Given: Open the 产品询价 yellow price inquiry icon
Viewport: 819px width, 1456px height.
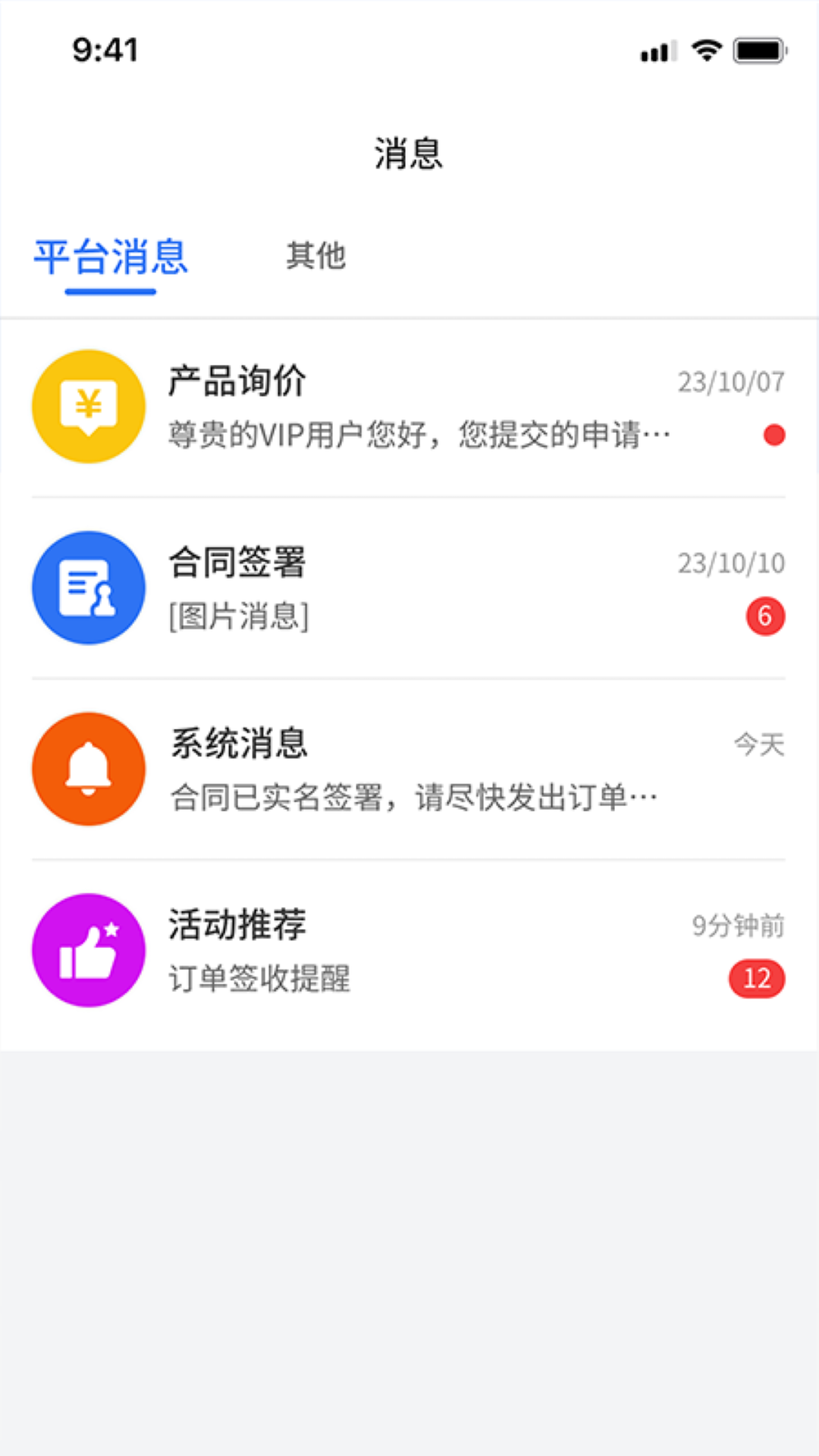Looking at the screenshot, I should pyautogui.click(x=88, y=406).
